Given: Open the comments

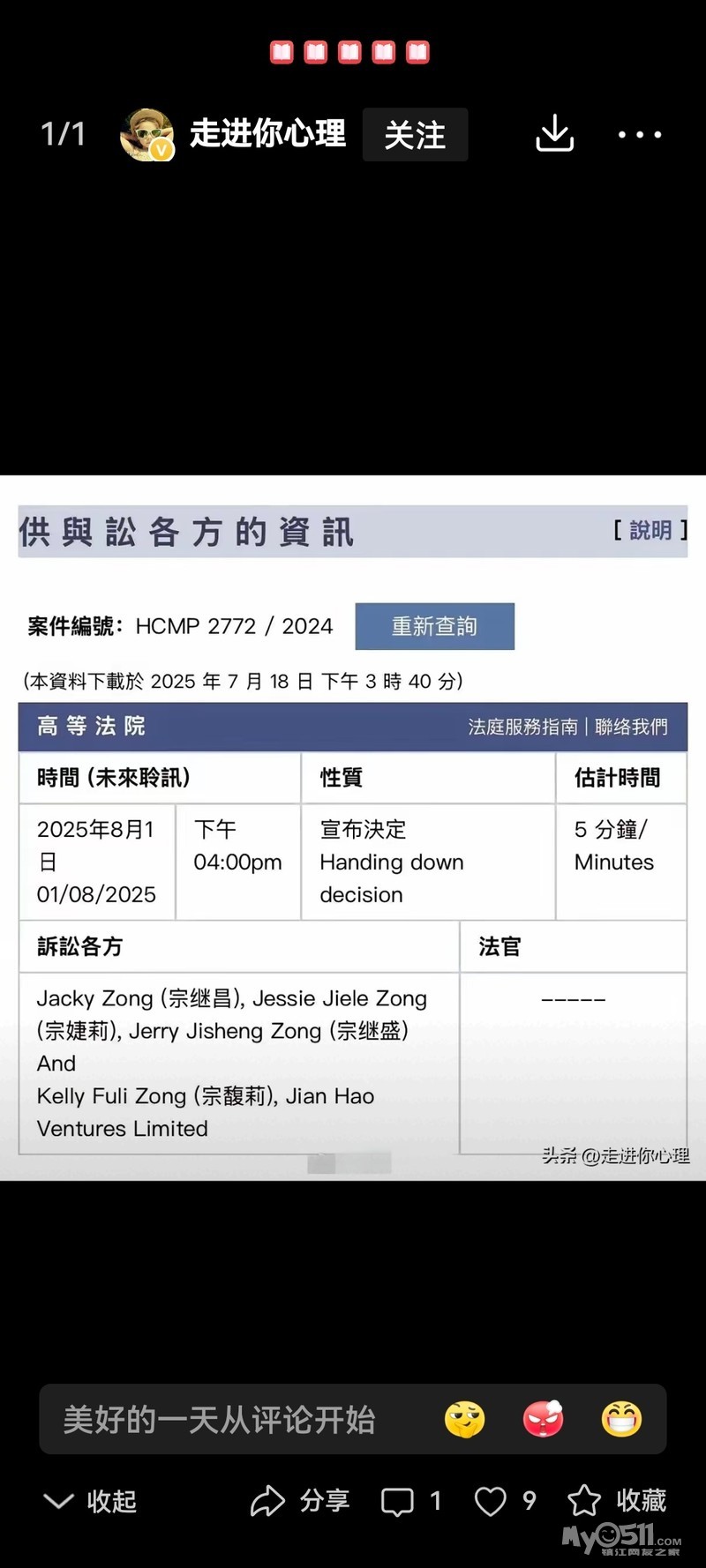Looking at the screenshot, I should tap(410, 1501).
